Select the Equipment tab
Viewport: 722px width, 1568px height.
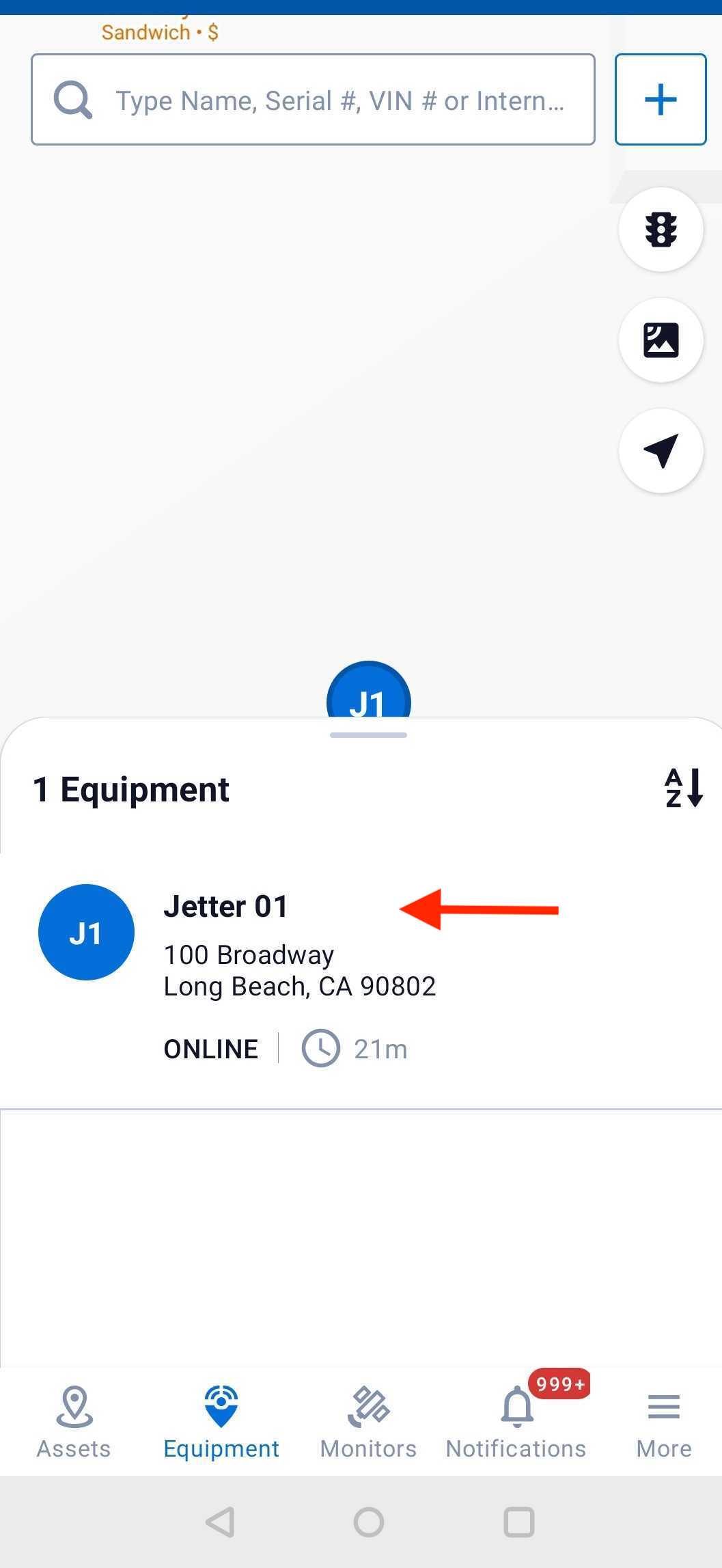[221, 1421]
